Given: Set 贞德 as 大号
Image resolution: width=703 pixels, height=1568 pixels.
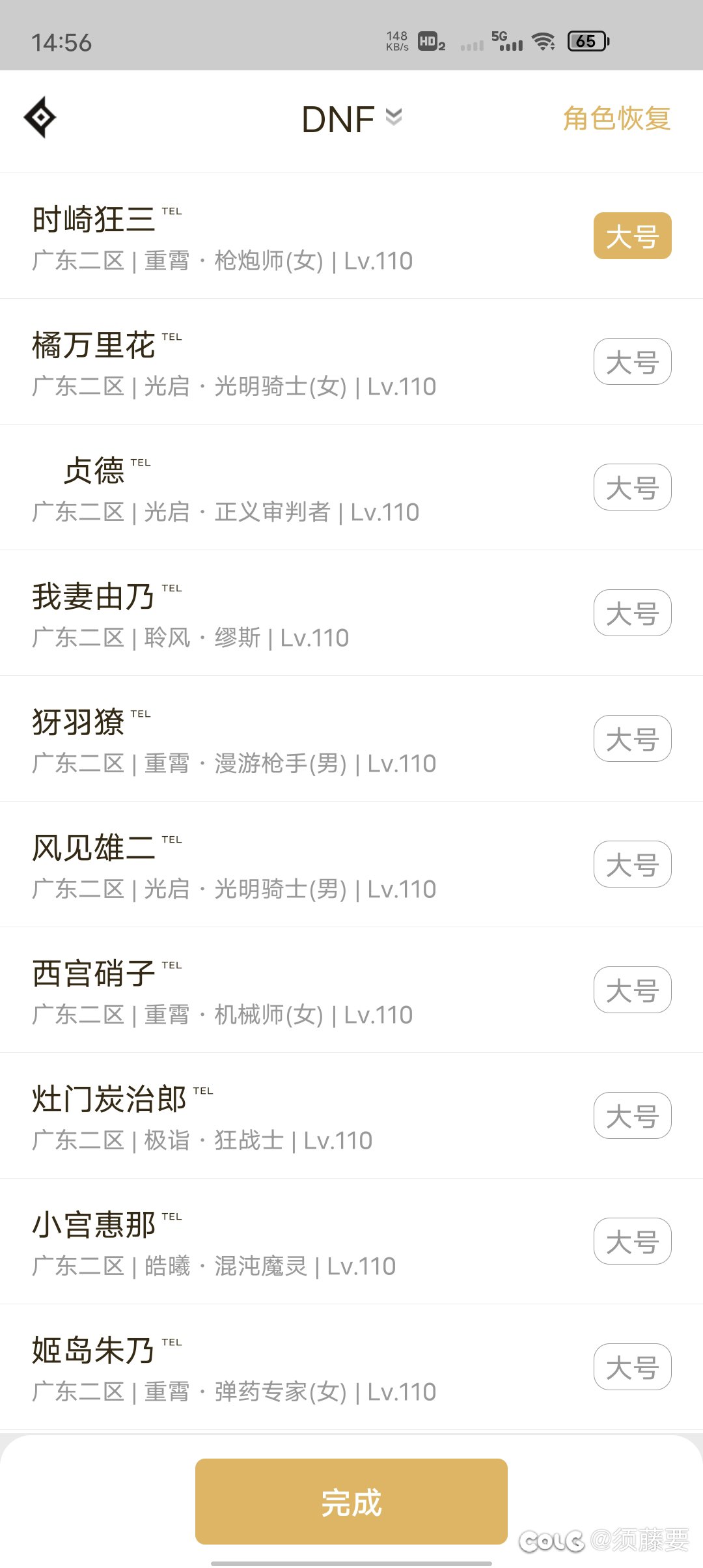Looking at the screenshot, I should coord(632,487).
